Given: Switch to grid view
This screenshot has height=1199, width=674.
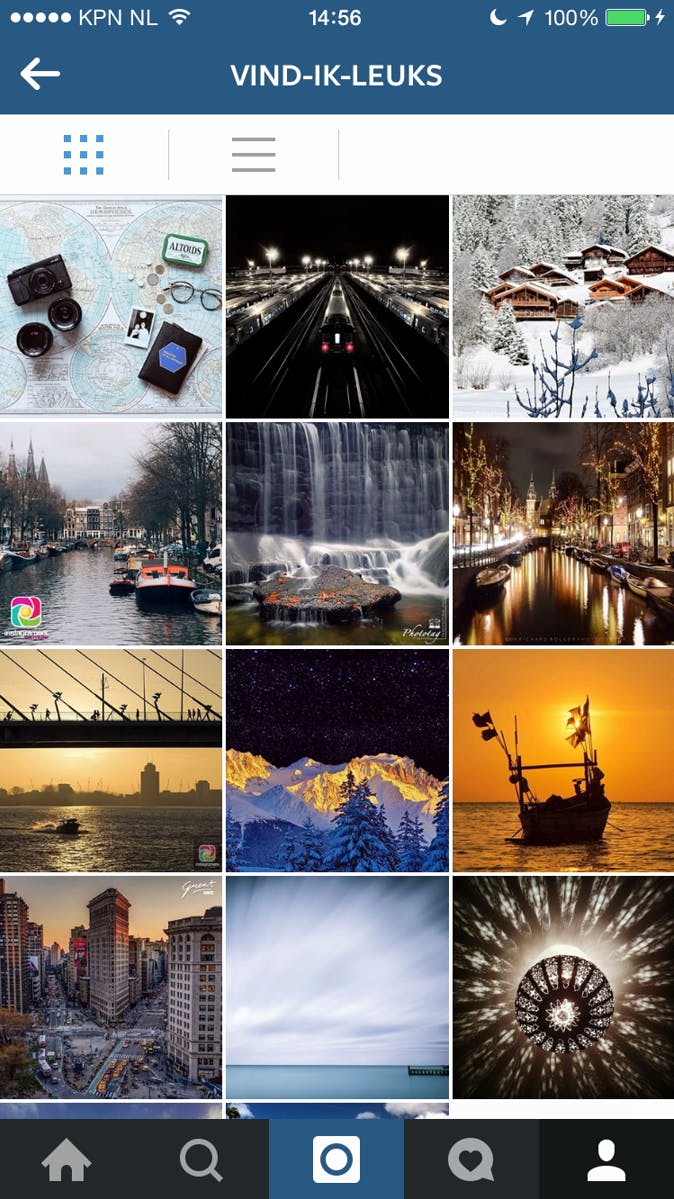Looking at the screenshot, I should pyautogui.click(x=84, y=155).
